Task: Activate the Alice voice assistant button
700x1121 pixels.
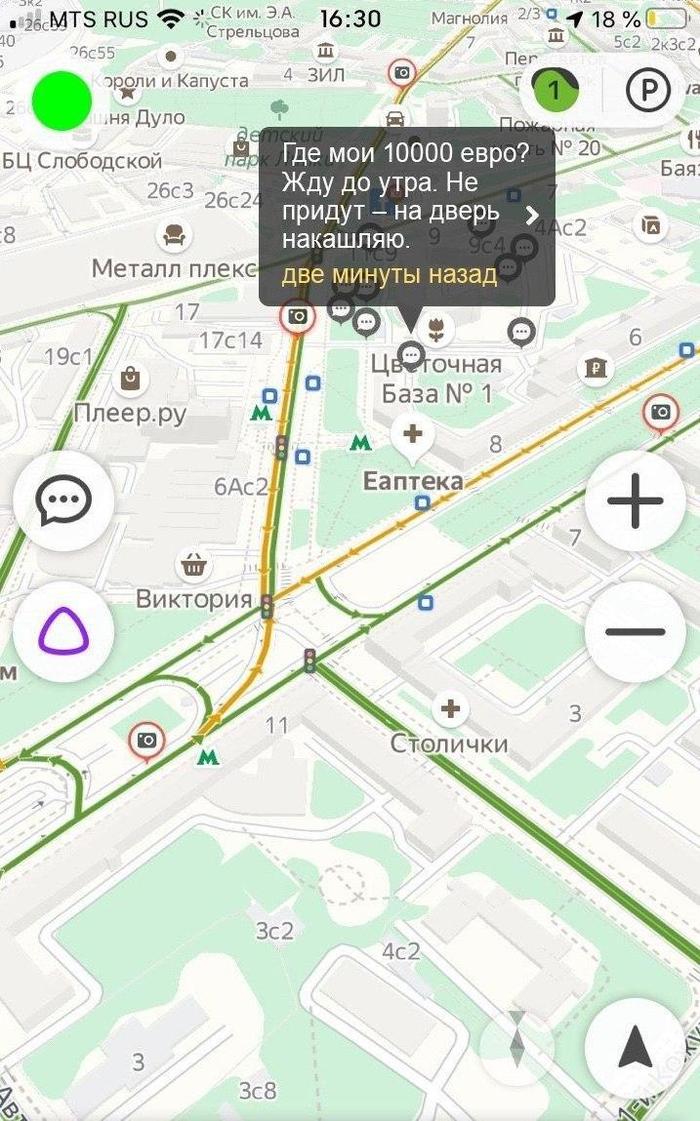Action: (63, 632)
